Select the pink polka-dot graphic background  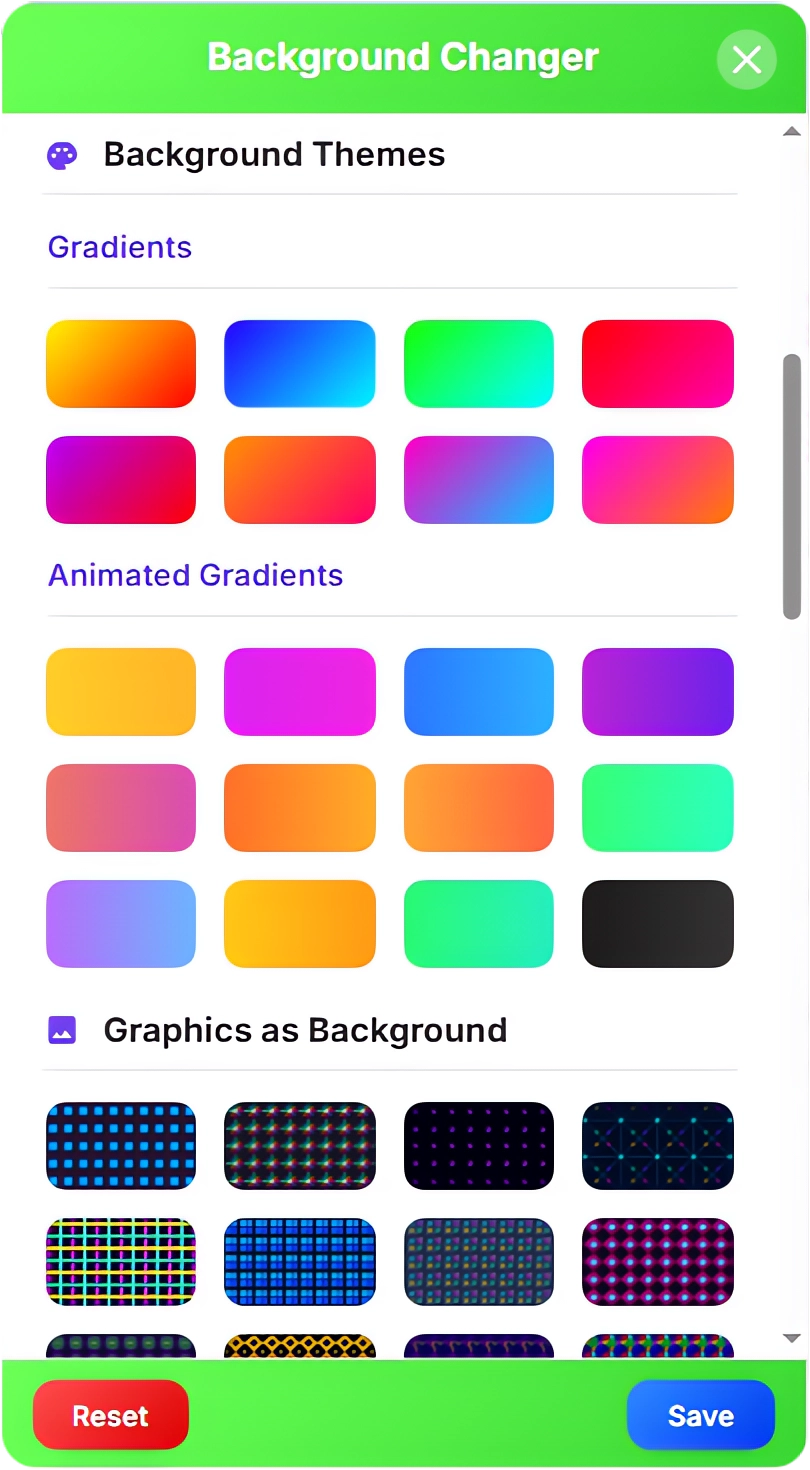[657, 1261]
